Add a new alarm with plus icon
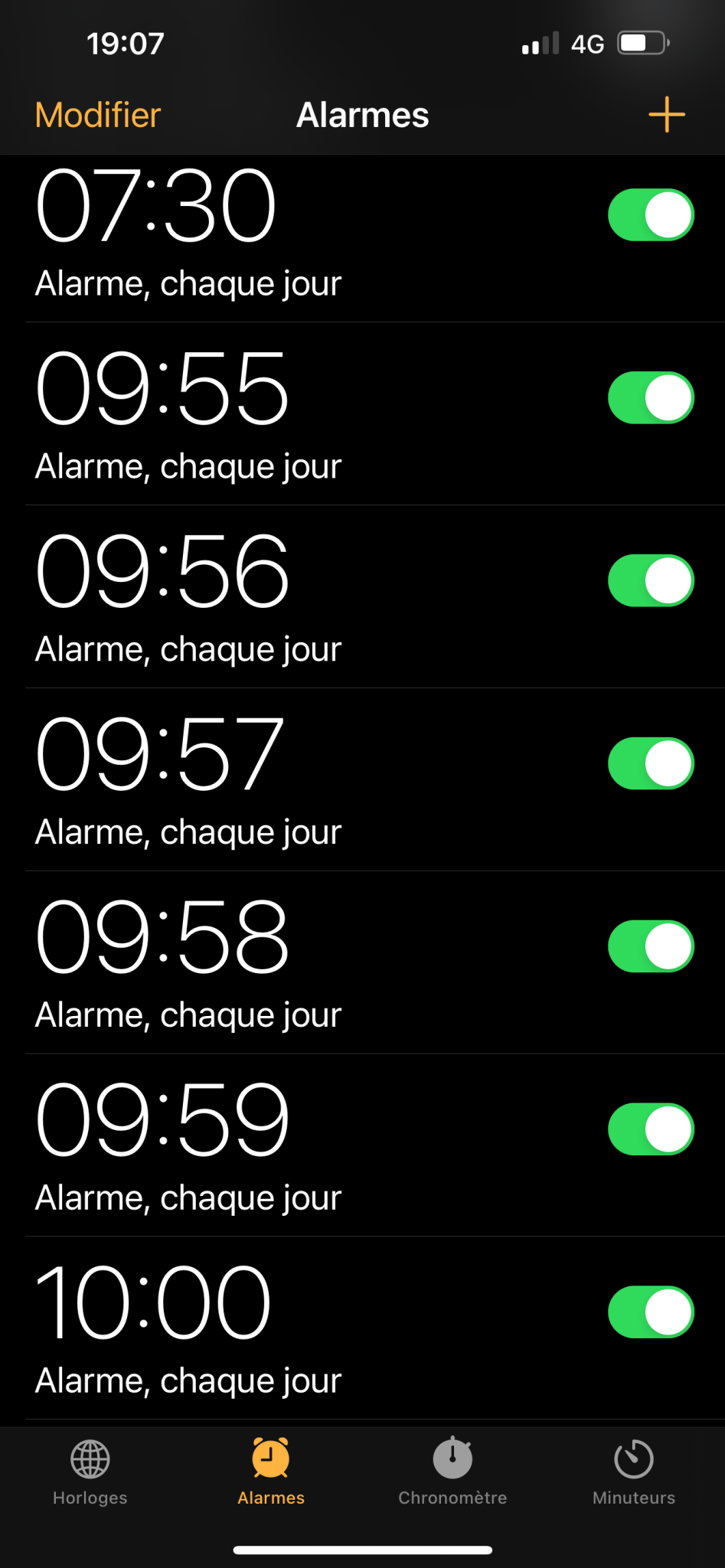Image resolution: width=725 pixels, height=1568 pixels. point(667,115)
